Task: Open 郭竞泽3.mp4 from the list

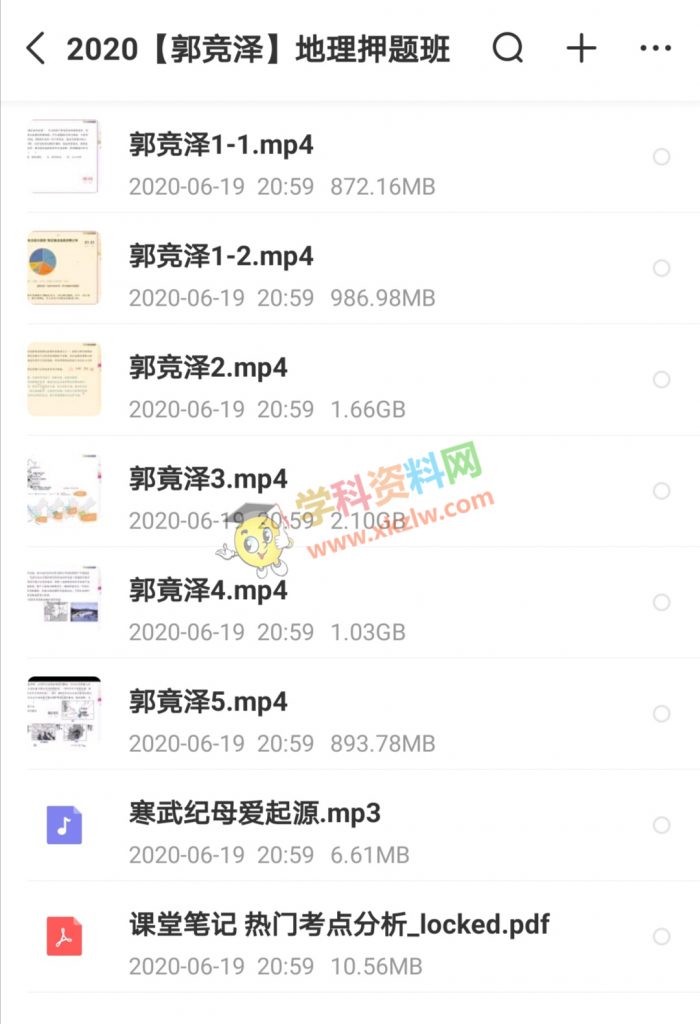Action: [208, 479]
